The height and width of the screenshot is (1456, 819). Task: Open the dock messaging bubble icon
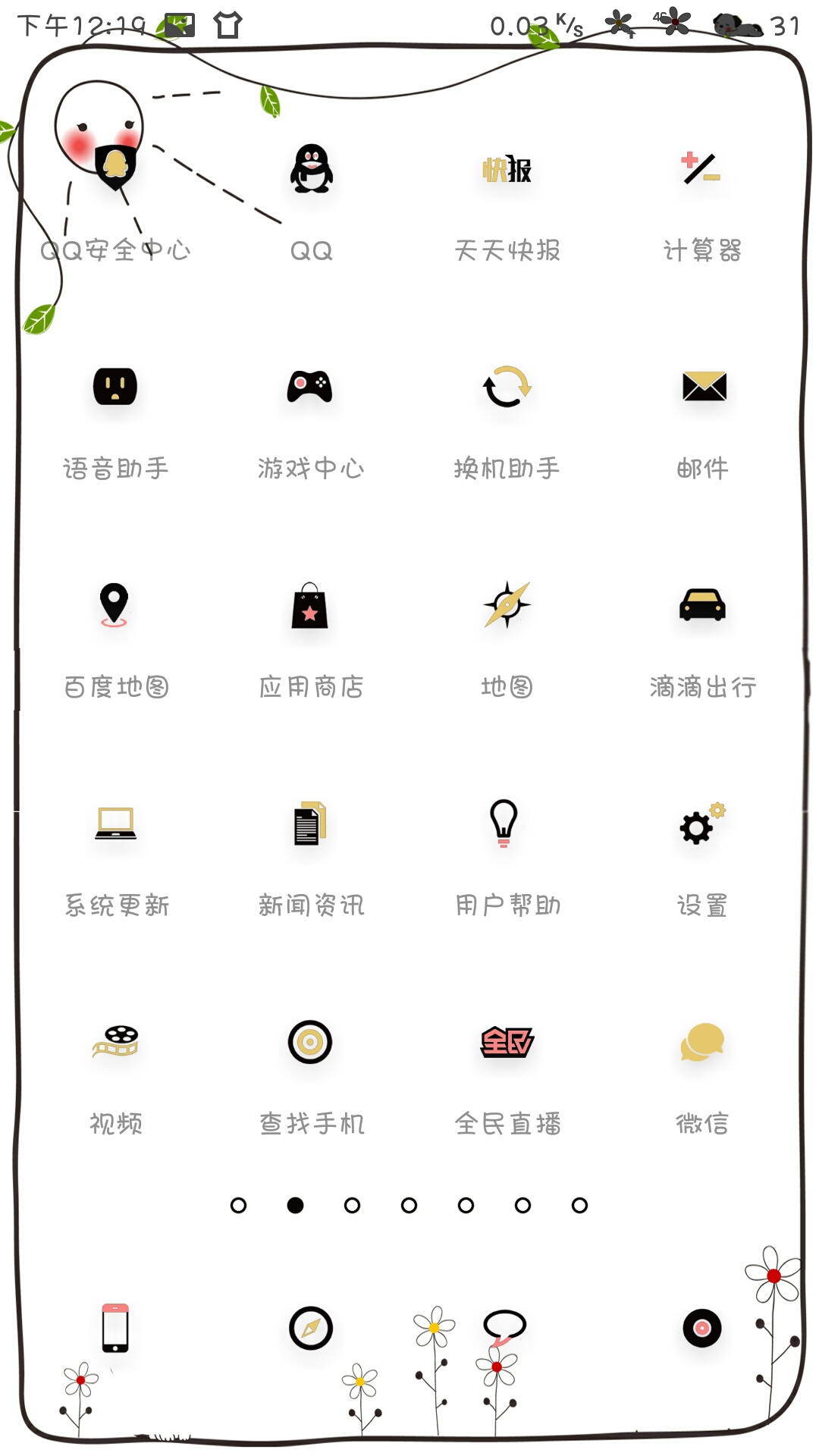click(x=504, y=1326)
